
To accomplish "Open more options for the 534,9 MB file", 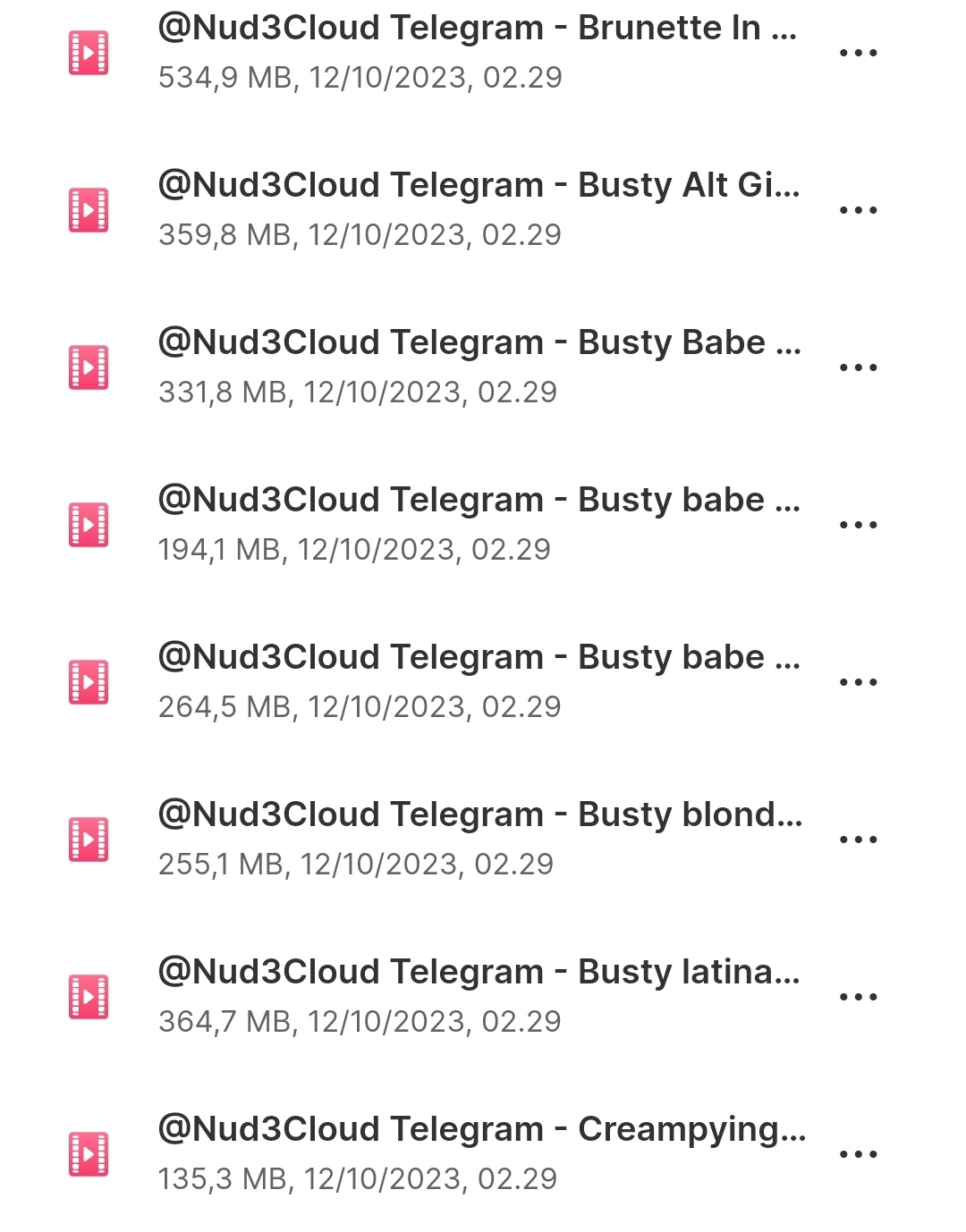I will point(858,53).
